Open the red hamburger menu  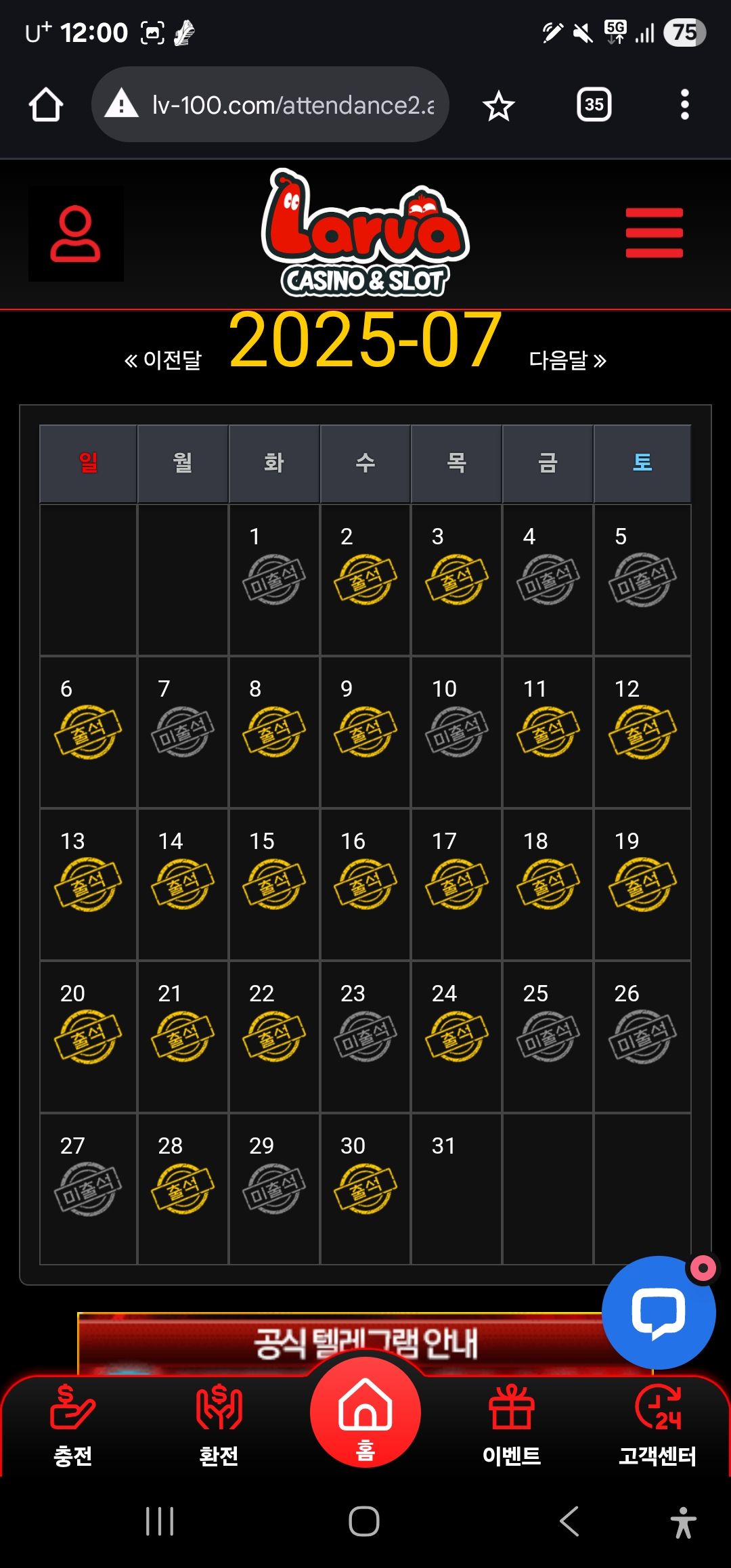pyautogui.click(x=654, y=233)
